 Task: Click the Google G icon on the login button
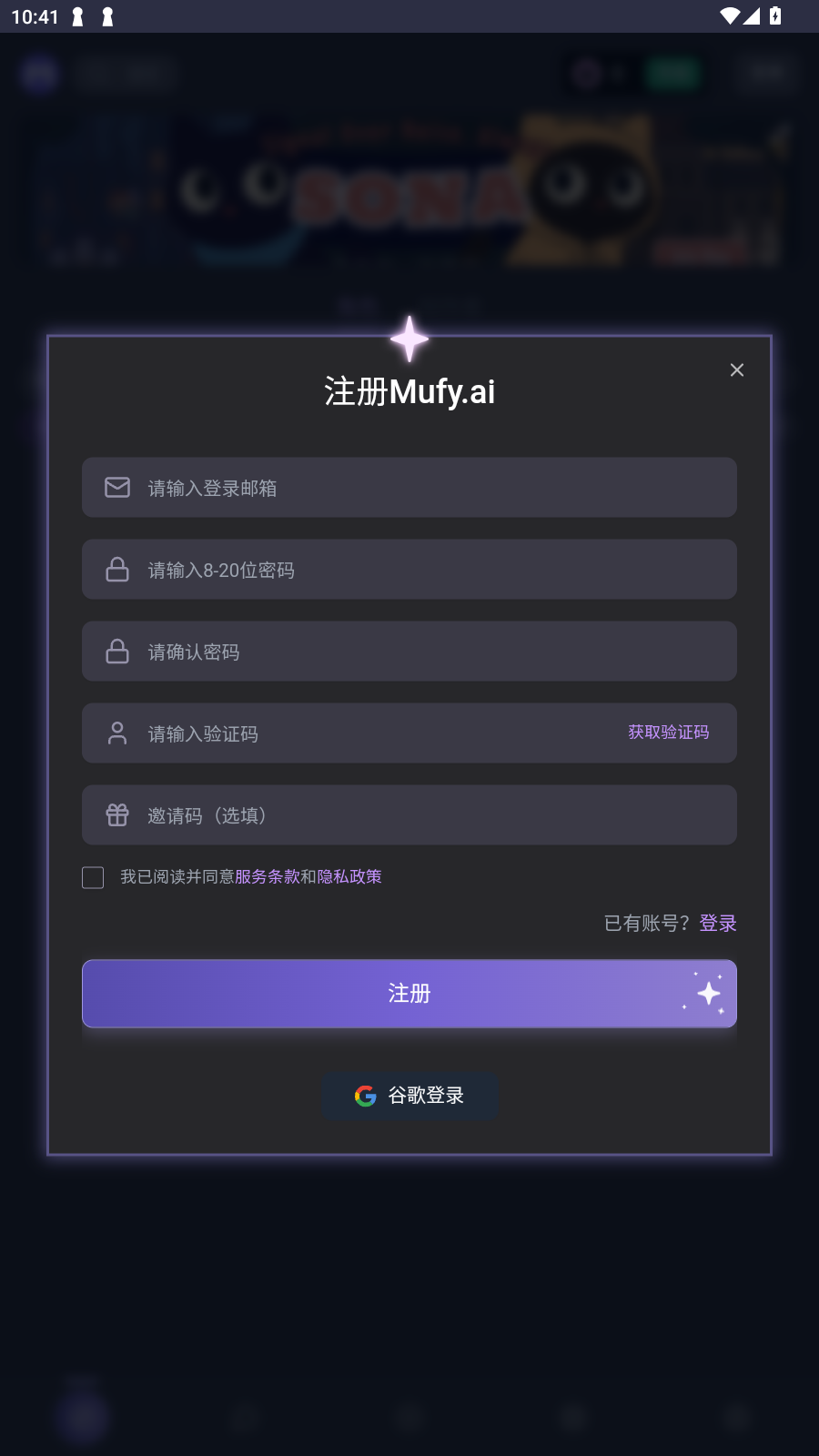[x=365, y=1096]
